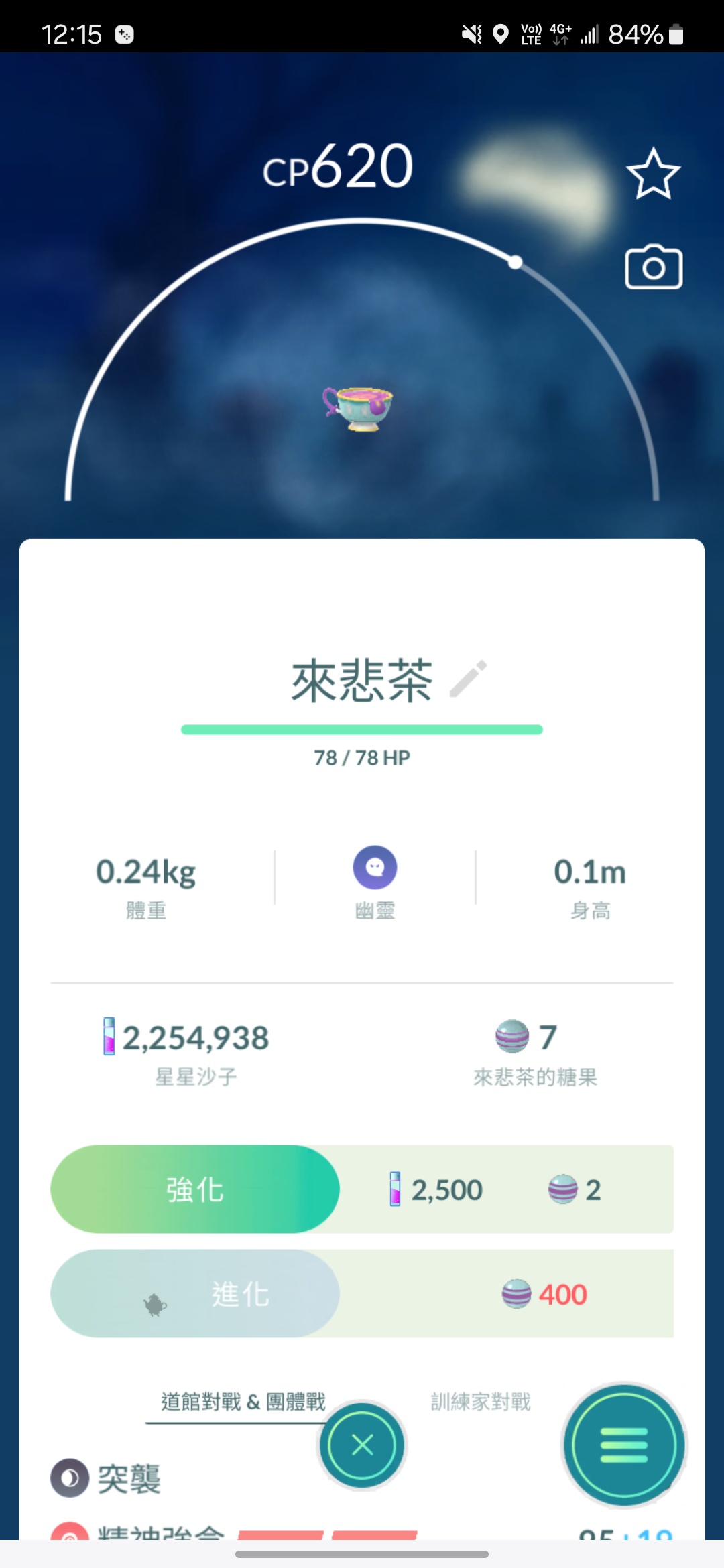Screen dimensions: 724x1568
Task: Tap the Pokémon teacup model
Action: pos(360,407)
